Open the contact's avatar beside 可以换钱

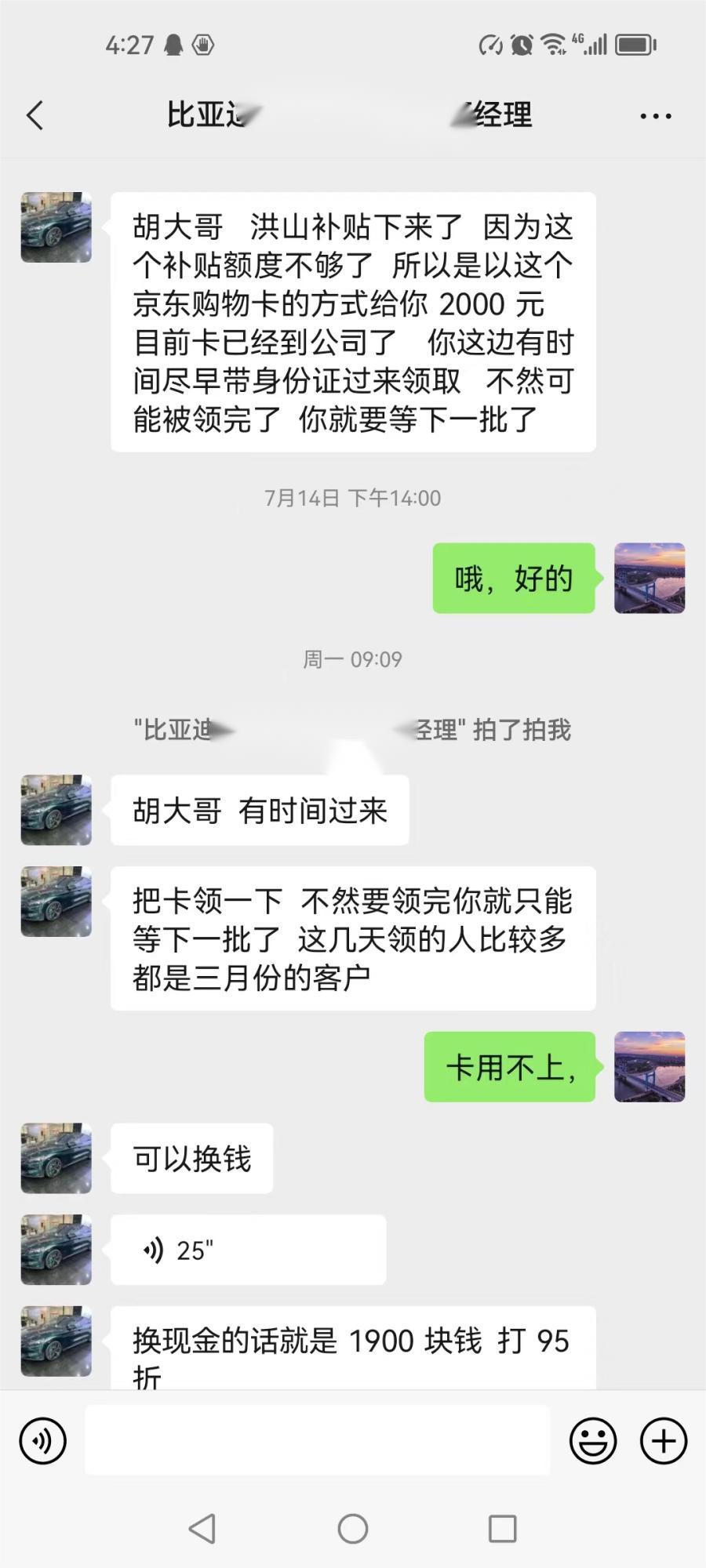[x=56, y=1158]
